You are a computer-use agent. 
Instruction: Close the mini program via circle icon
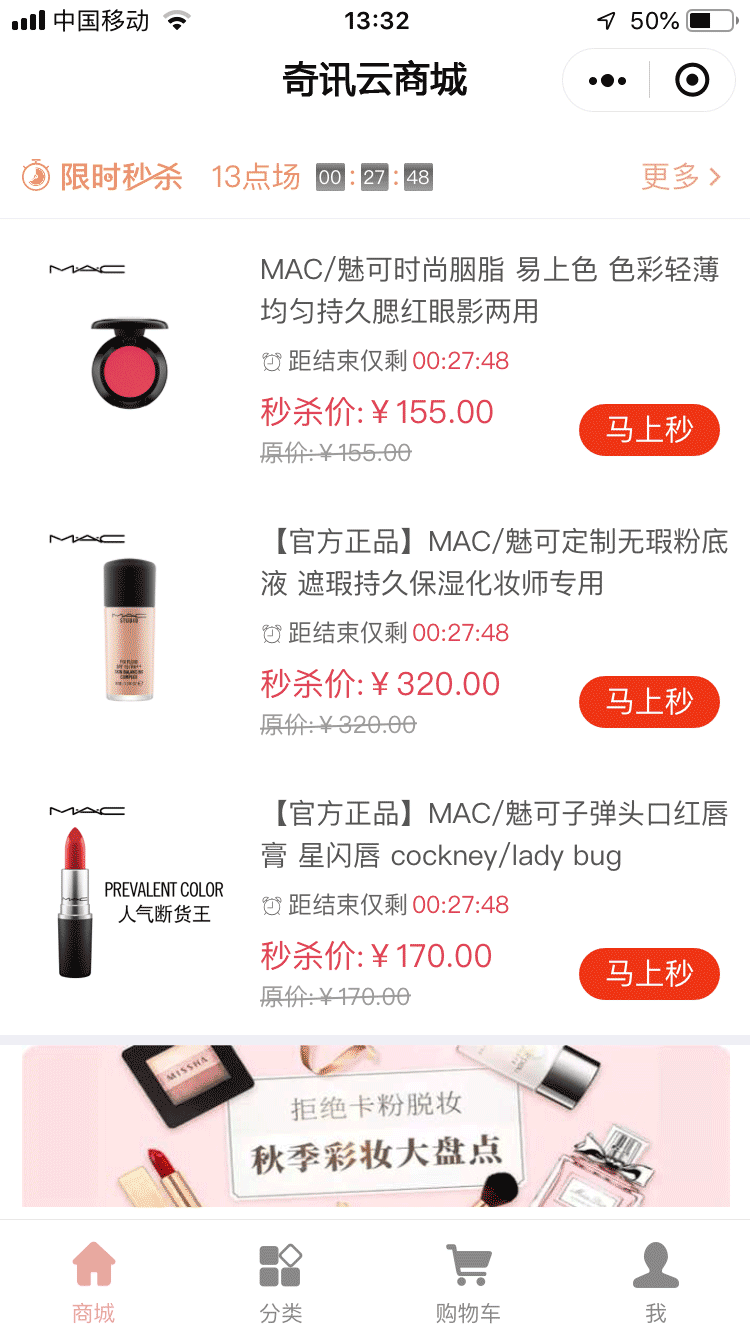pos(692,80)
